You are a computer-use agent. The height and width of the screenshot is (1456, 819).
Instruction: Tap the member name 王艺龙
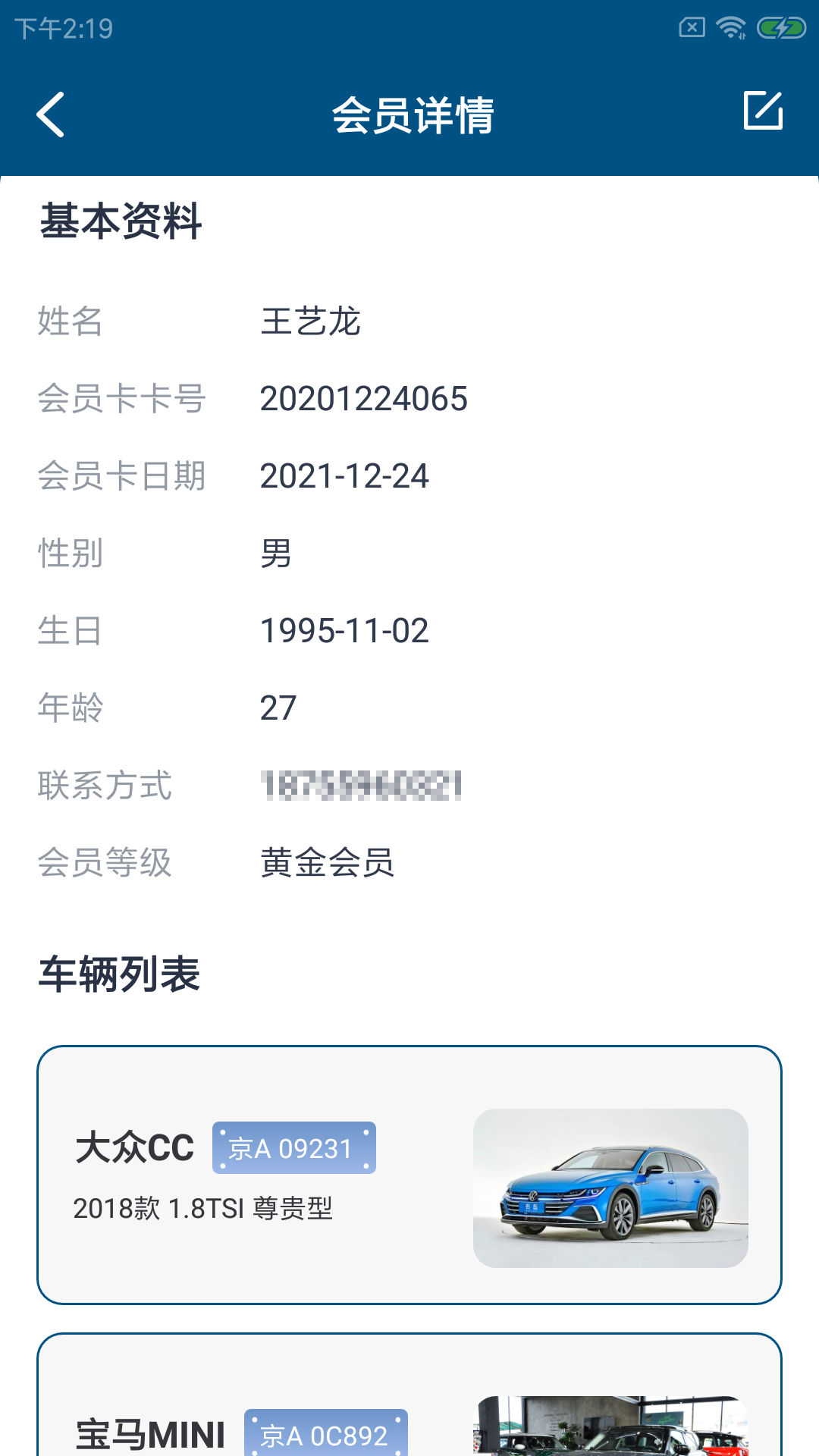coord(311,322)
